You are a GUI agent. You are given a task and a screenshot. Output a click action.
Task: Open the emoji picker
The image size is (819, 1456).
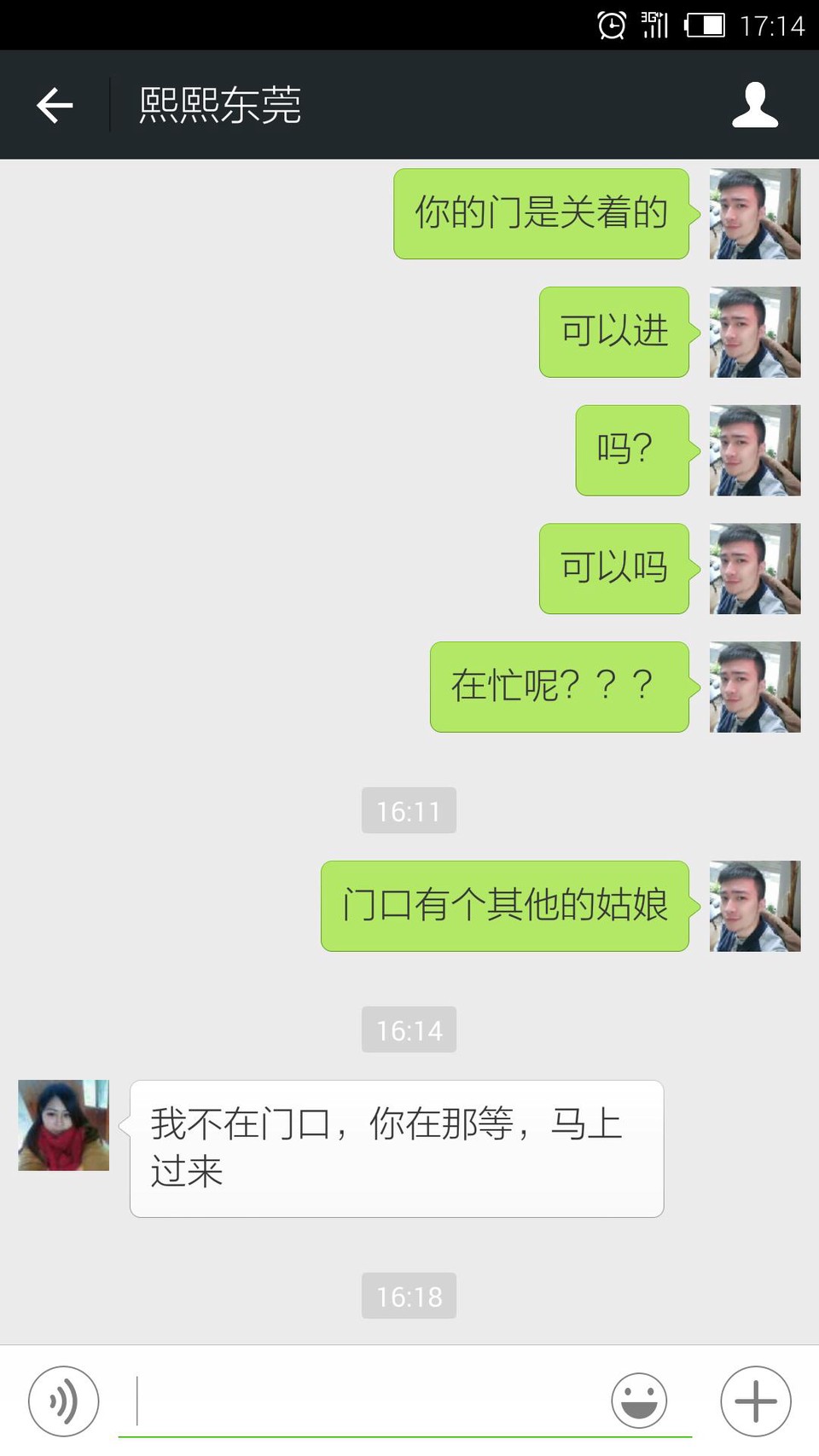[638, 1401]
